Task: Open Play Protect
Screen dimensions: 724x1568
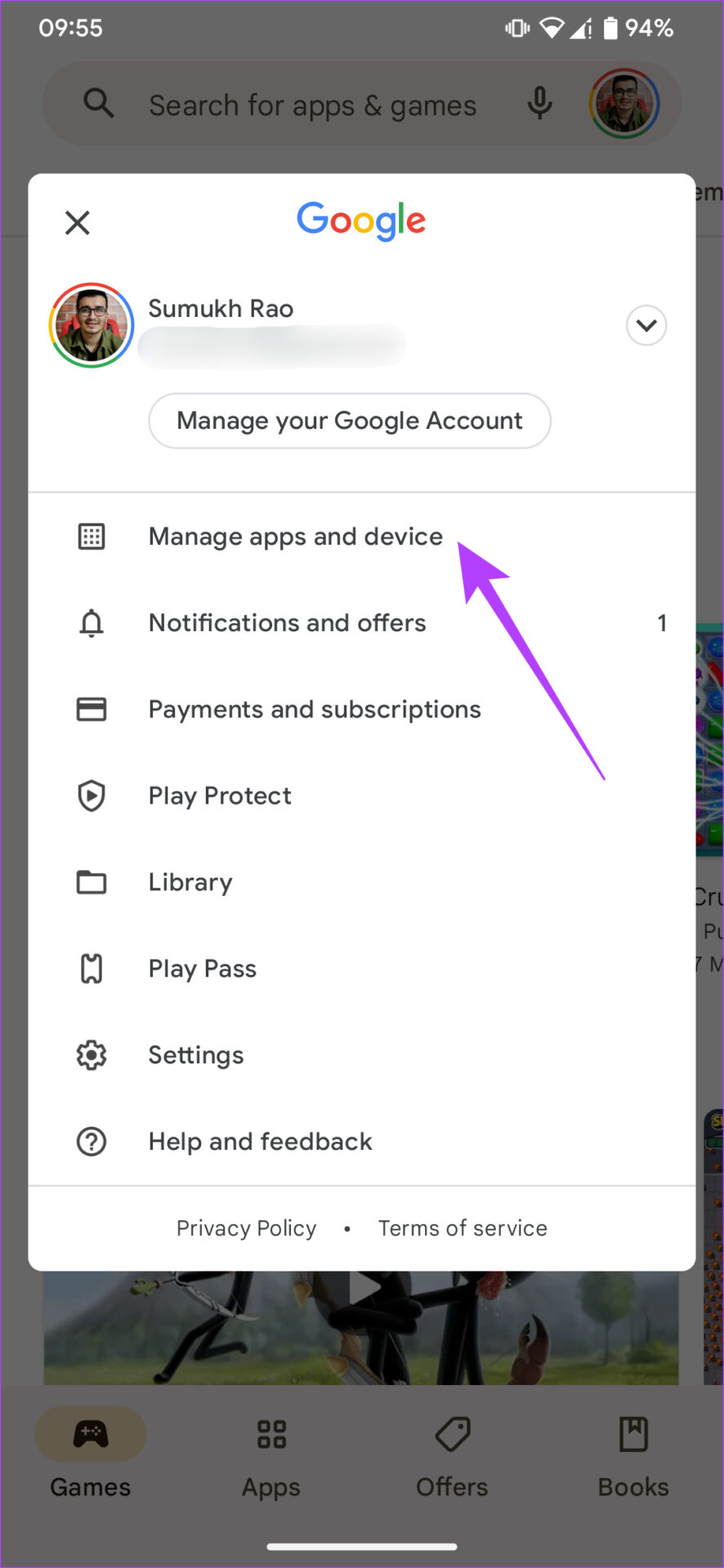Action: coord(362,795)
